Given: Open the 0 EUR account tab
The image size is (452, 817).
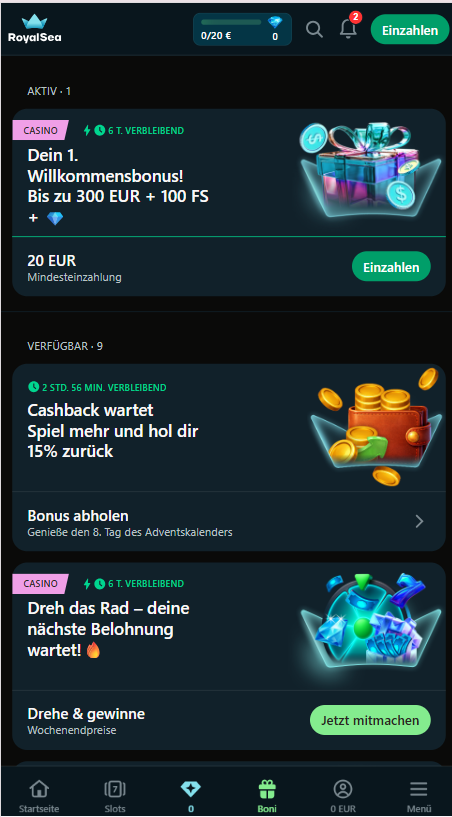Looking at the screenshot, I should point(343,796).
